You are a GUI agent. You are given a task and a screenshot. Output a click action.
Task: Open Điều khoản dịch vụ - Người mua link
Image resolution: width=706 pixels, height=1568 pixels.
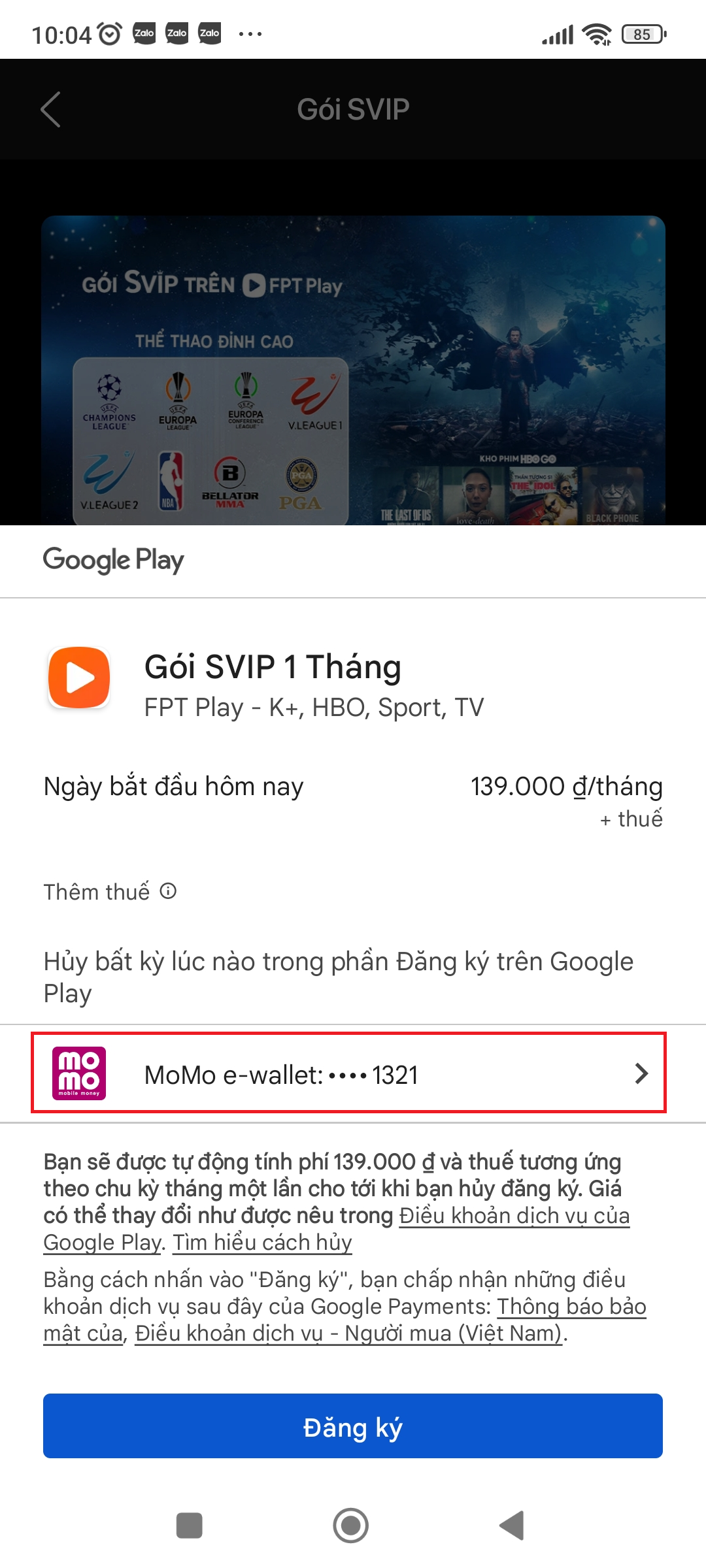coord(348,1333)
